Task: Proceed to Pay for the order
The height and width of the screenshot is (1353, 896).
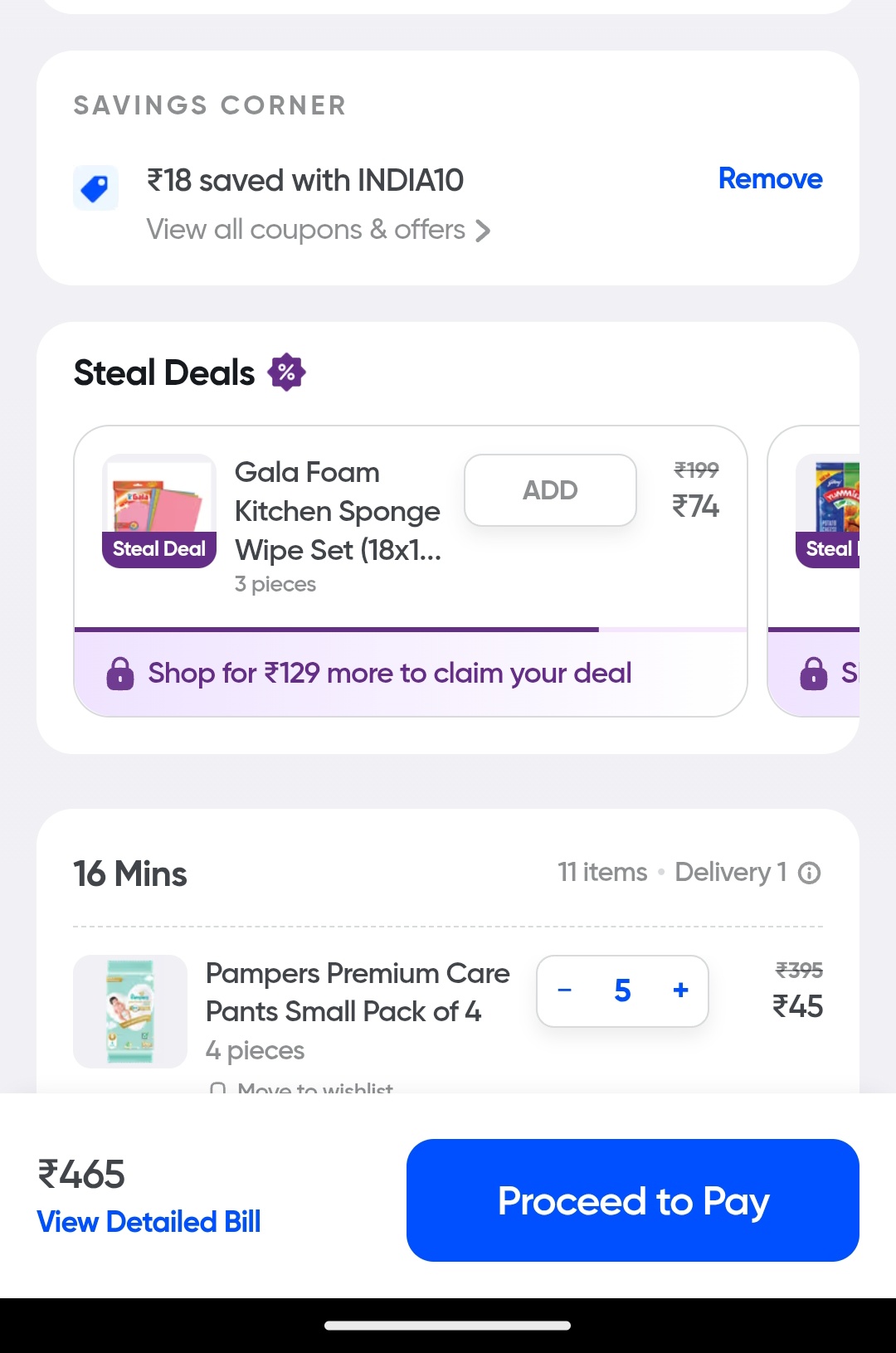Action: pos(632,1200)
